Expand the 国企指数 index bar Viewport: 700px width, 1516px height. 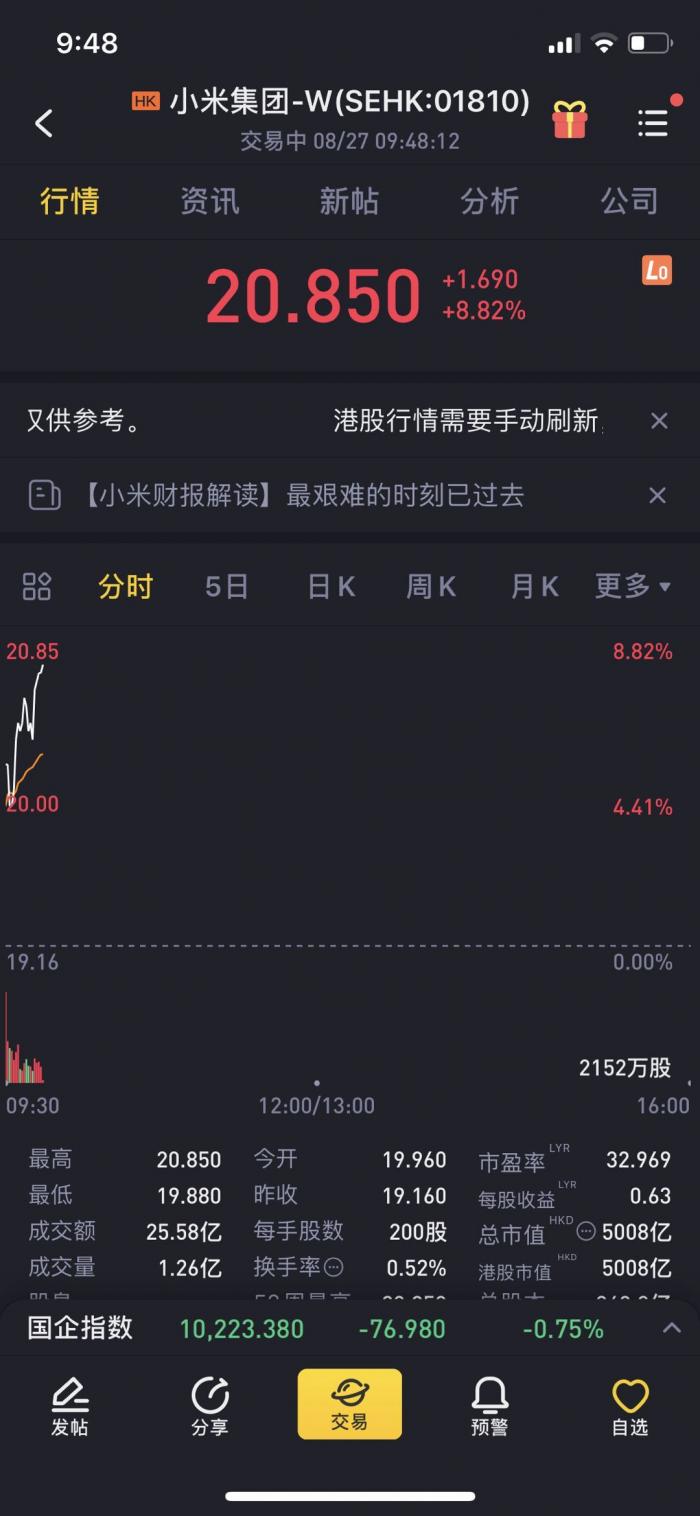(672, 1328)
